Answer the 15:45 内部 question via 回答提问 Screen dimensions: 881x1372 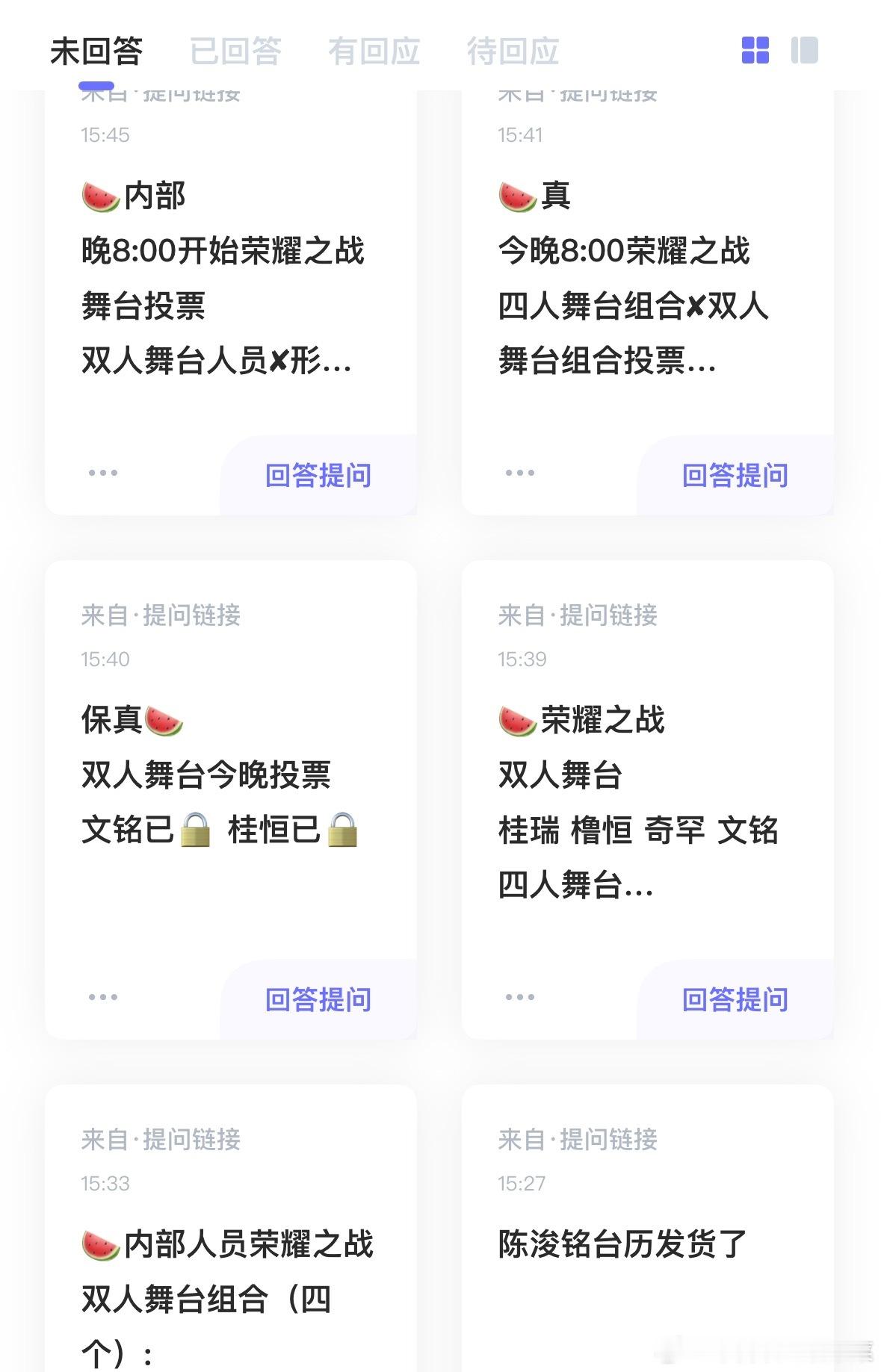pos(318,475)
